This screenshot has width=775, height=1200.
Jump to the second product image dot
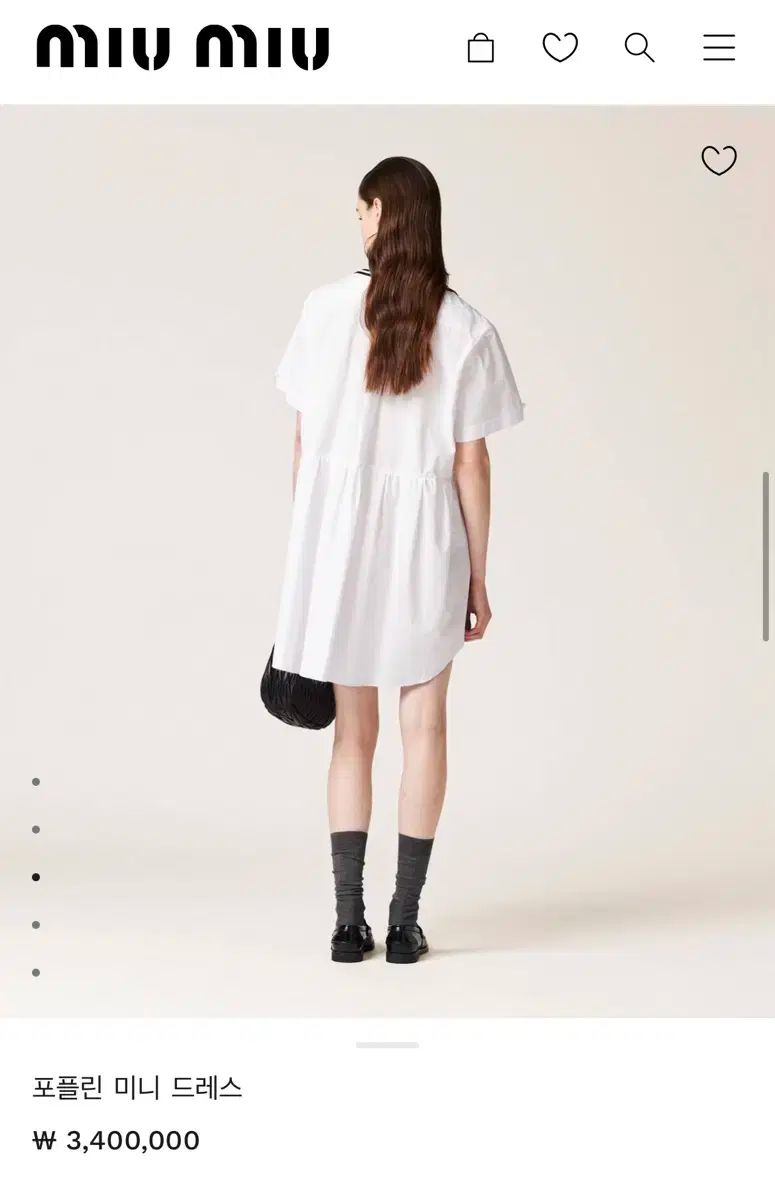[x=36, y=829]
